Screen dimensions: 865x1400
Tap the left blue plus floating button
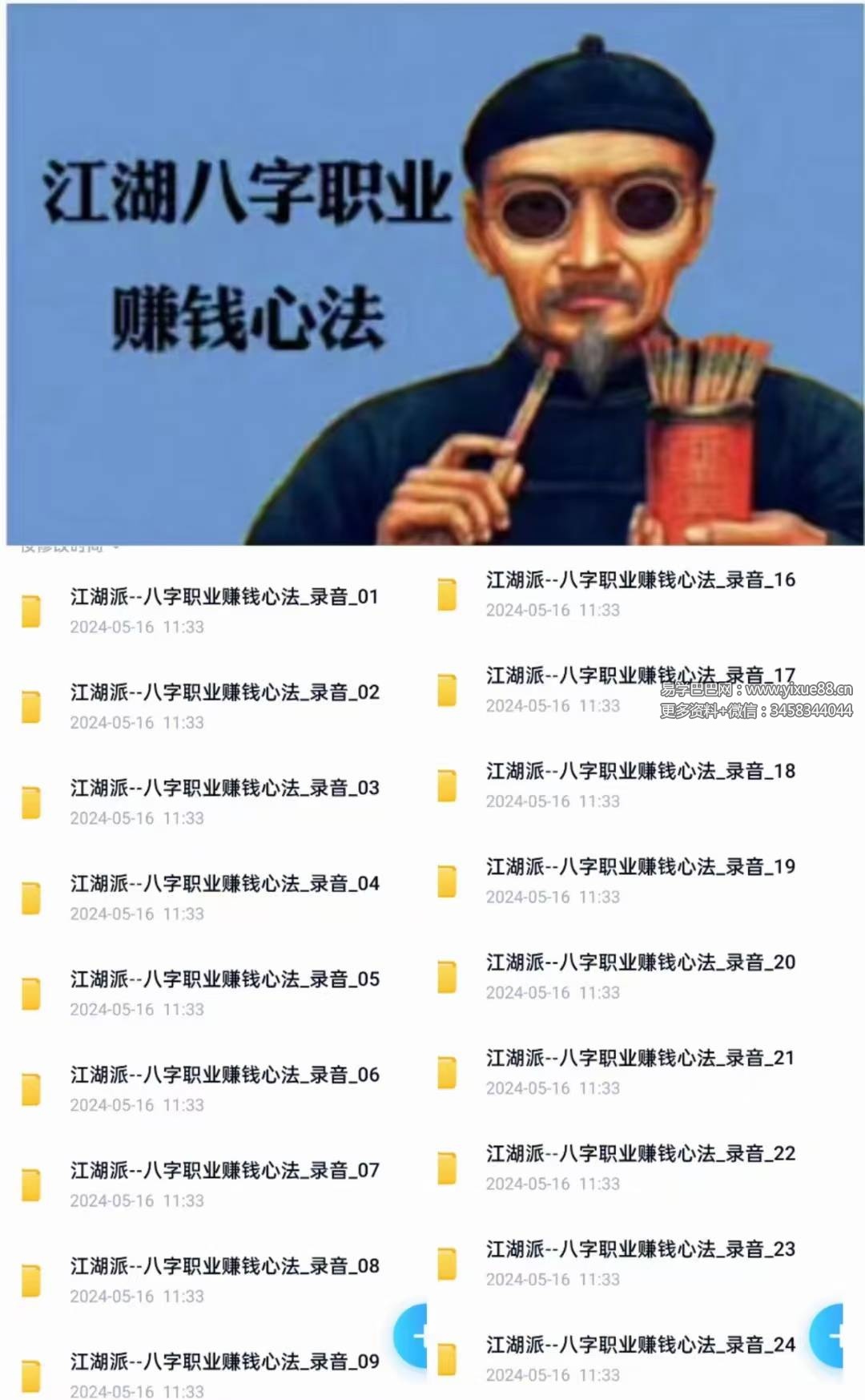(x=413, y=1336)
